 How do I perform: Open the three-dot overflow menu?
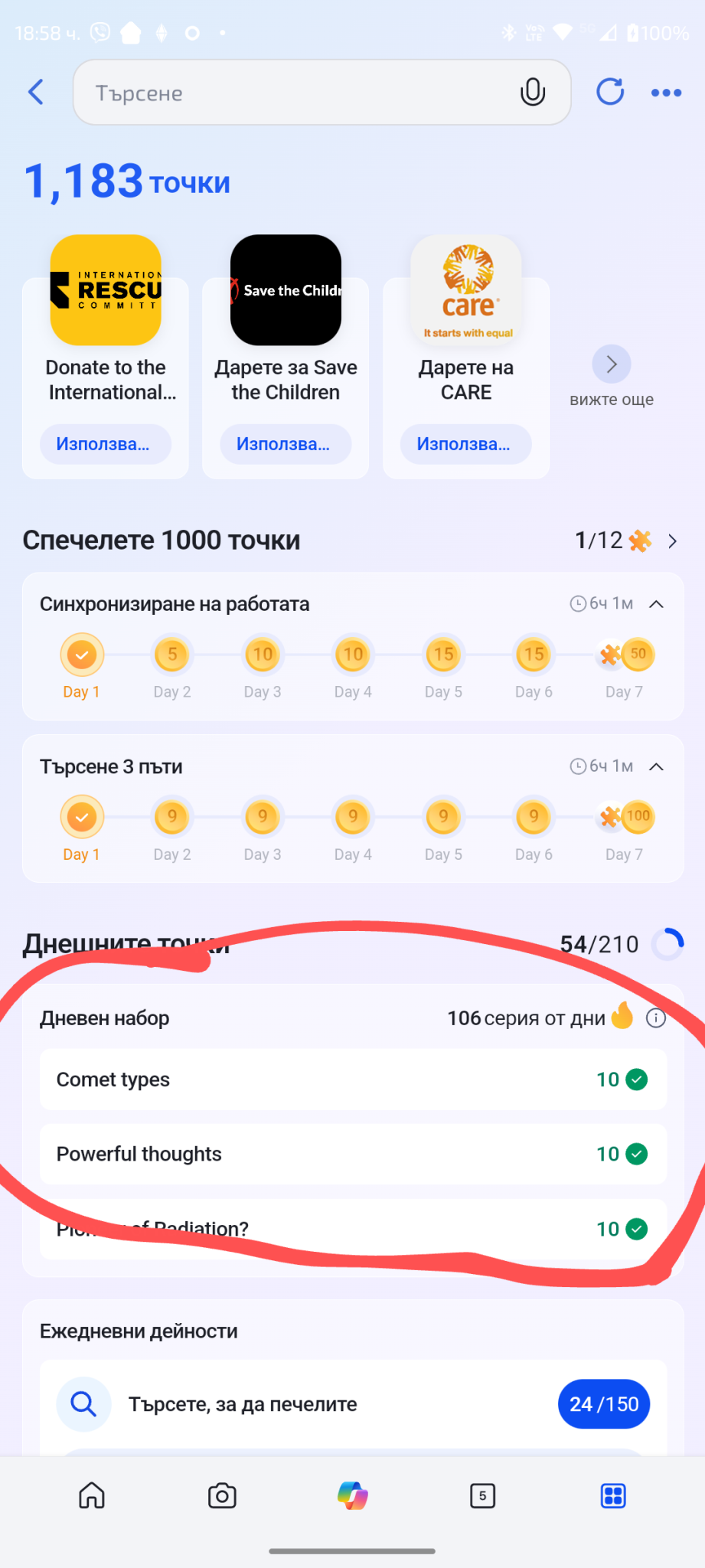coord(666,93)
